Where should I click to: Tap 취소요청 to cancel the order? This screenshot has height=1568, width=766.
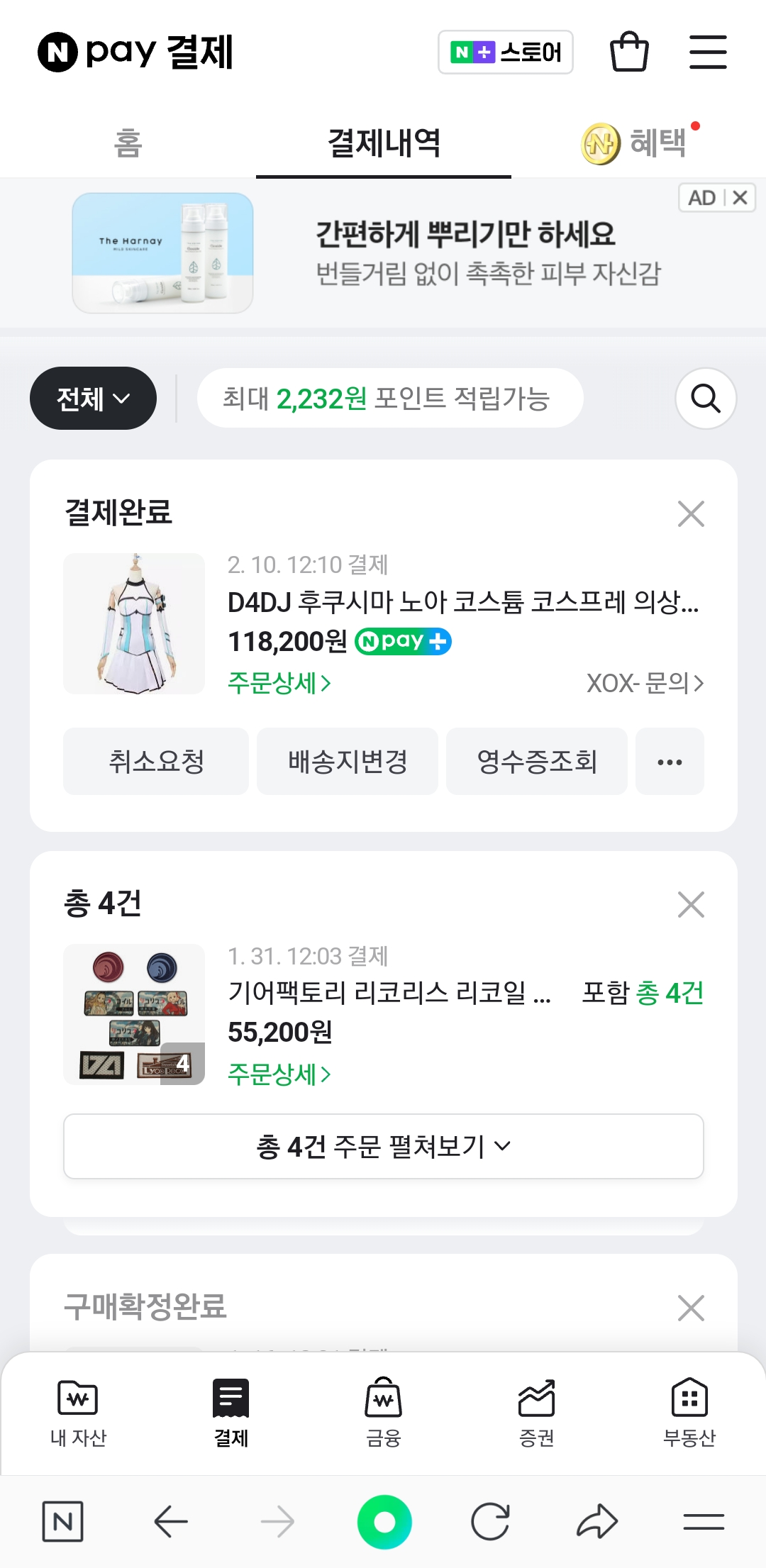pos(156,762)
